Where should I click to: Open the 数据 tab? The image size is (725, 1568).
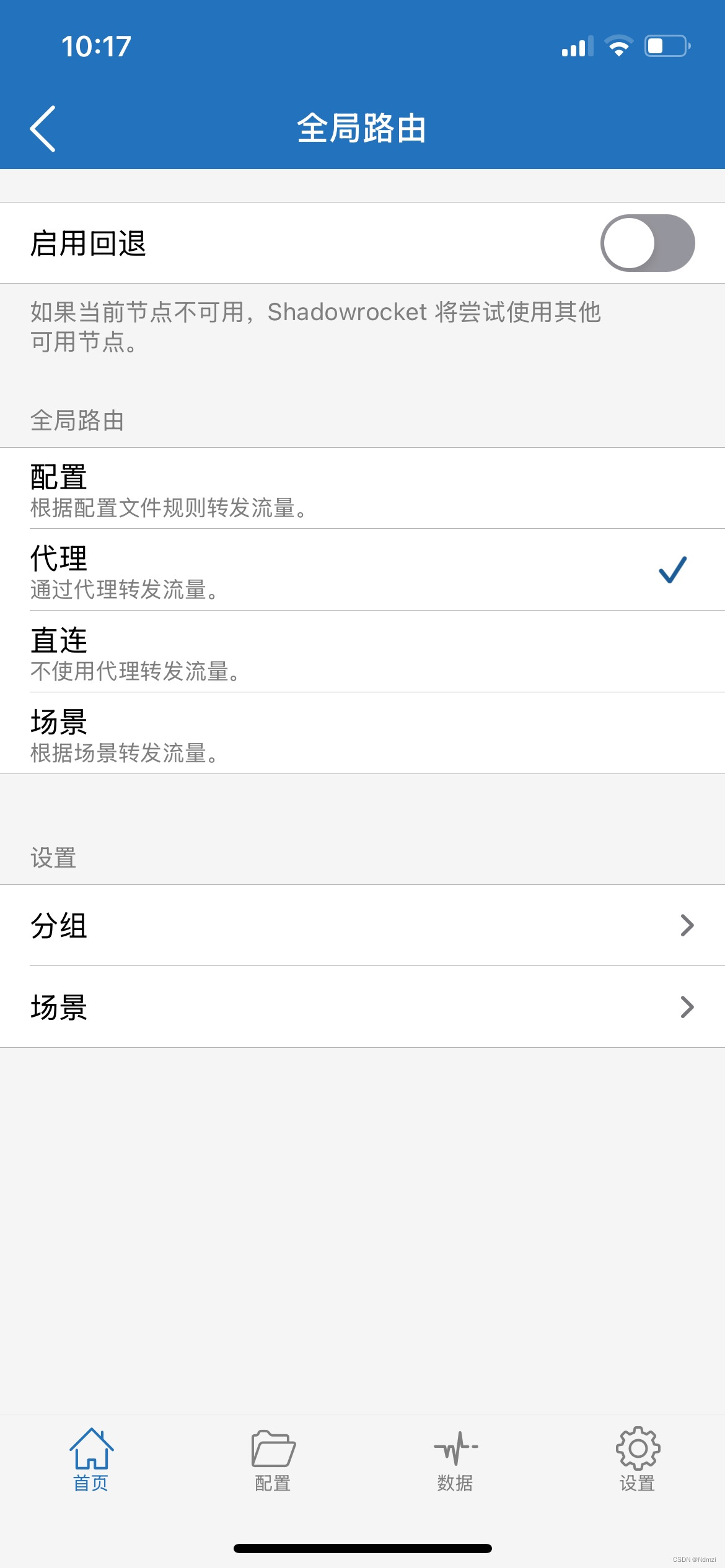coord(455,1459)
